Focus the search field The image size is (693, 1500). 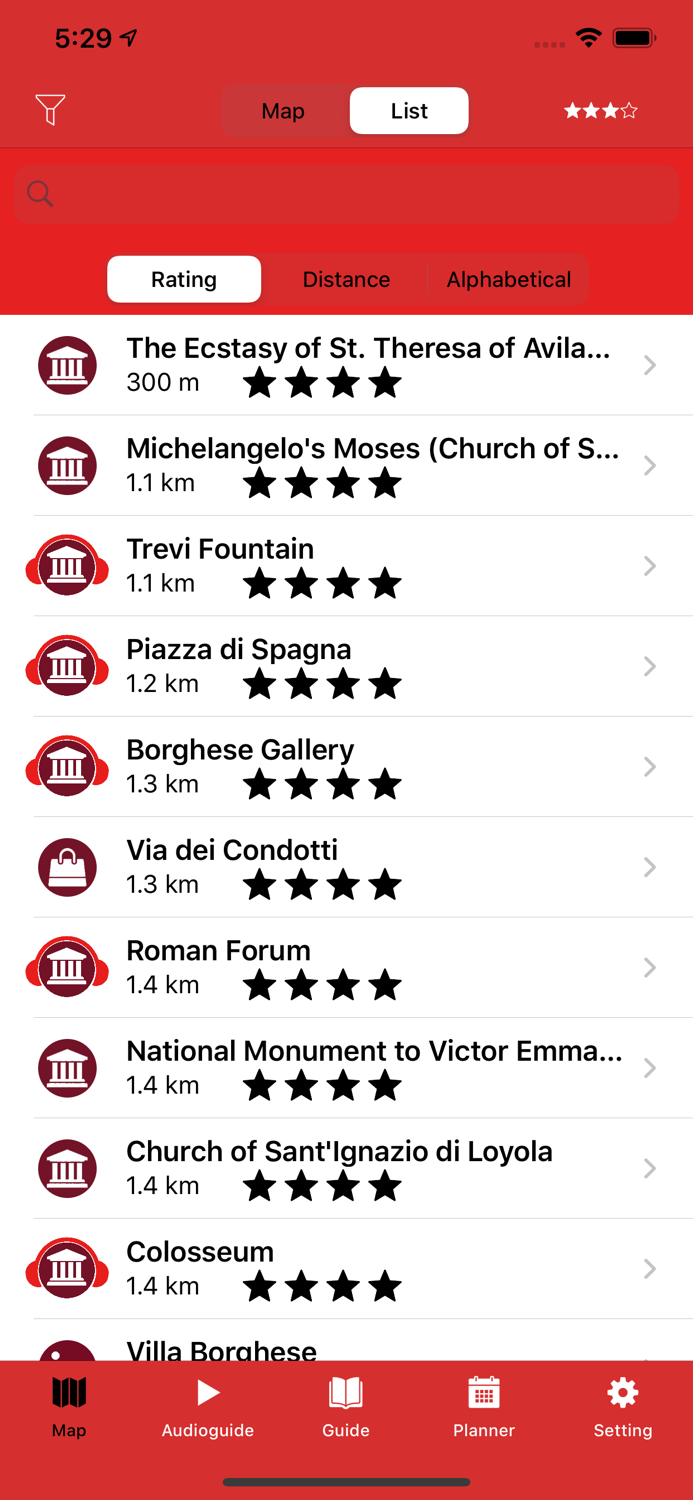(346, 194)
